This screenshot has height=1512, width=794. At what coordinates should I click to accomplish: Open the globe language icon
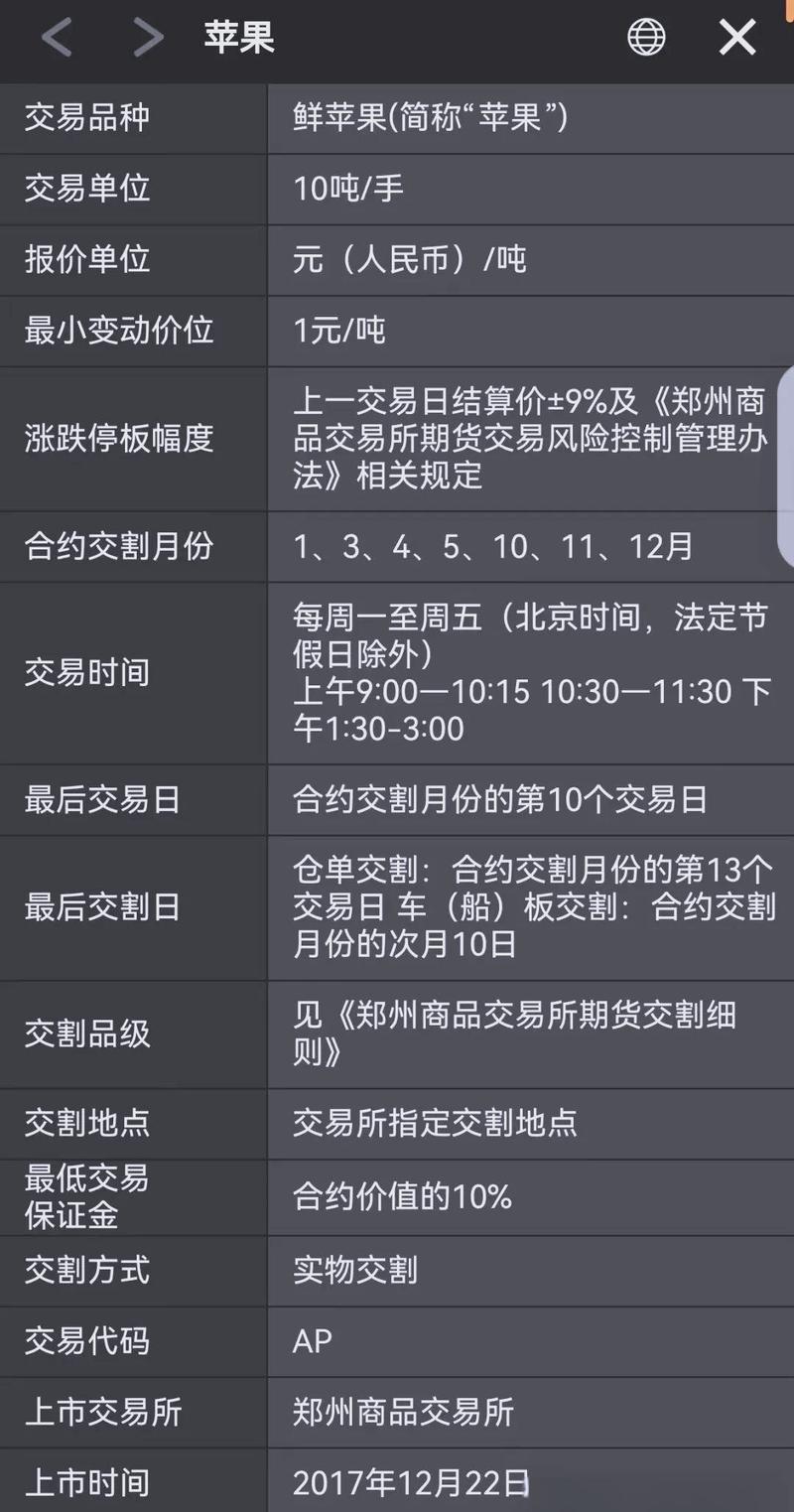click(x=646, y=38)
